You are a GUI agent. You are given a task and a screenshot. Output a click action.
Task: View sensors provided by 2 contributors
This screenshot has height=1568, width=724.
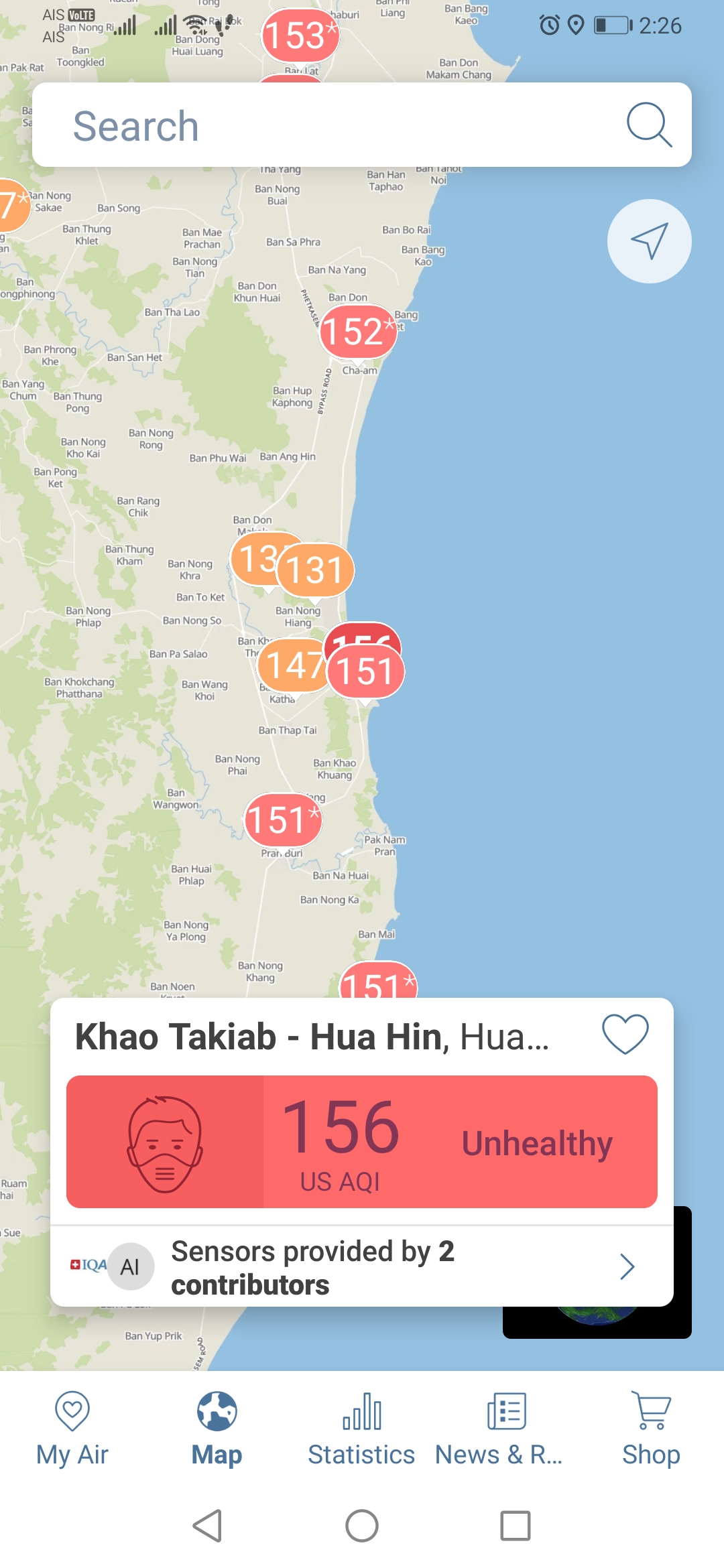coord(362,1267)
